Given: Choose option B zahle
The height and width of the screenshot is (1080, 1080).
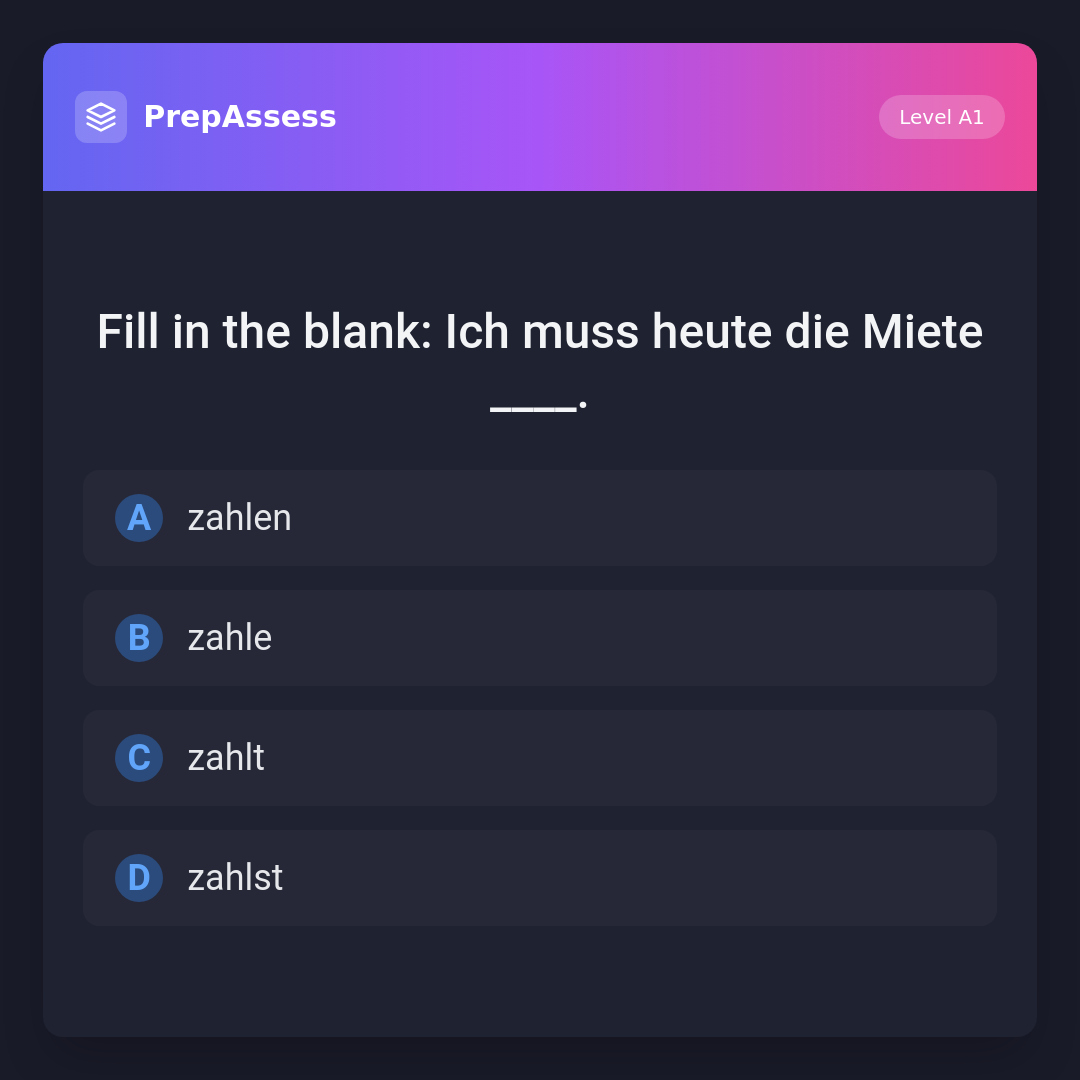Looking at the screenshot, I should tap(540, 638).
